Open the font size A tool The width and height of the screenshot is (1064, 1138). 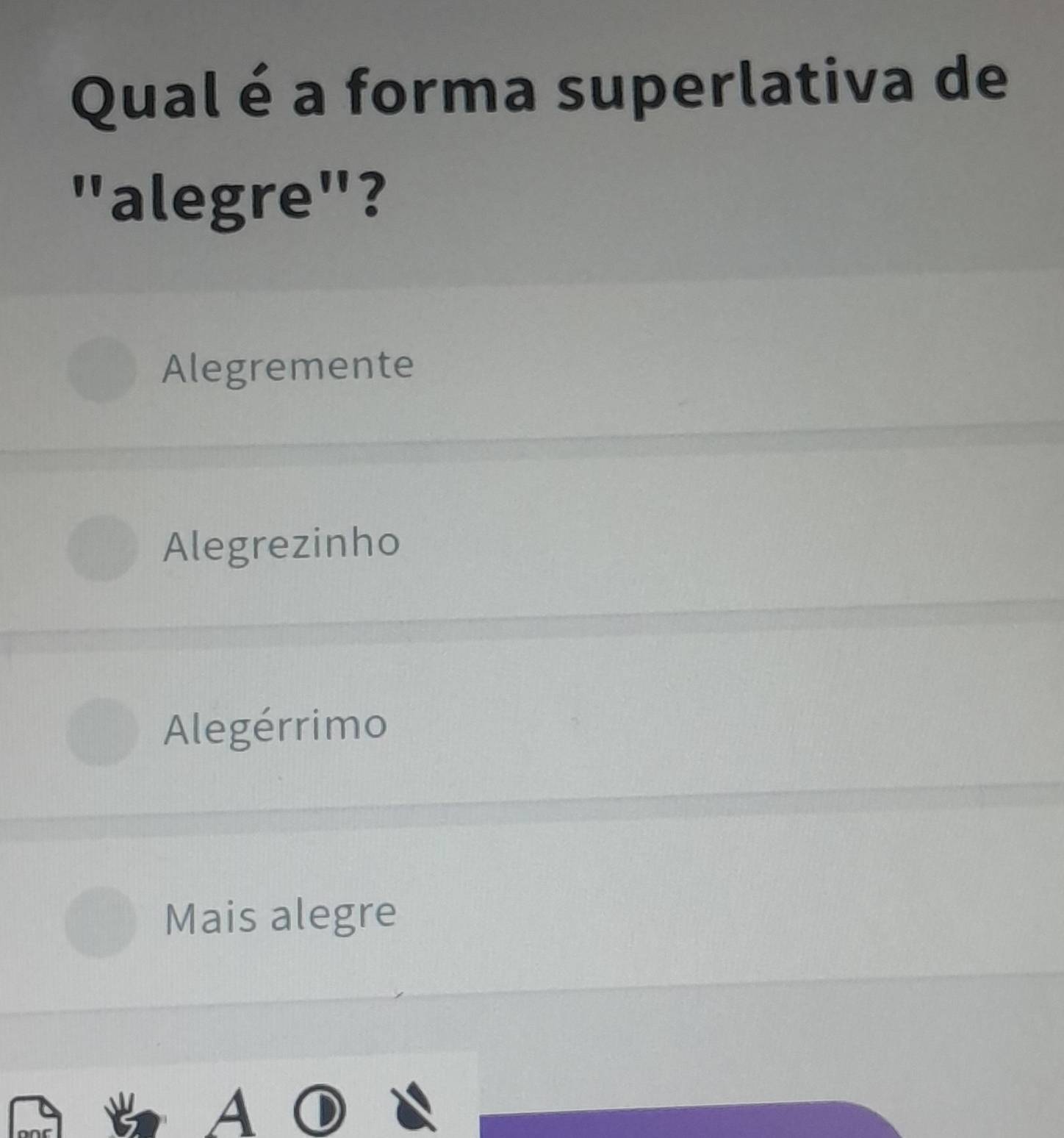pos(232,1113)
